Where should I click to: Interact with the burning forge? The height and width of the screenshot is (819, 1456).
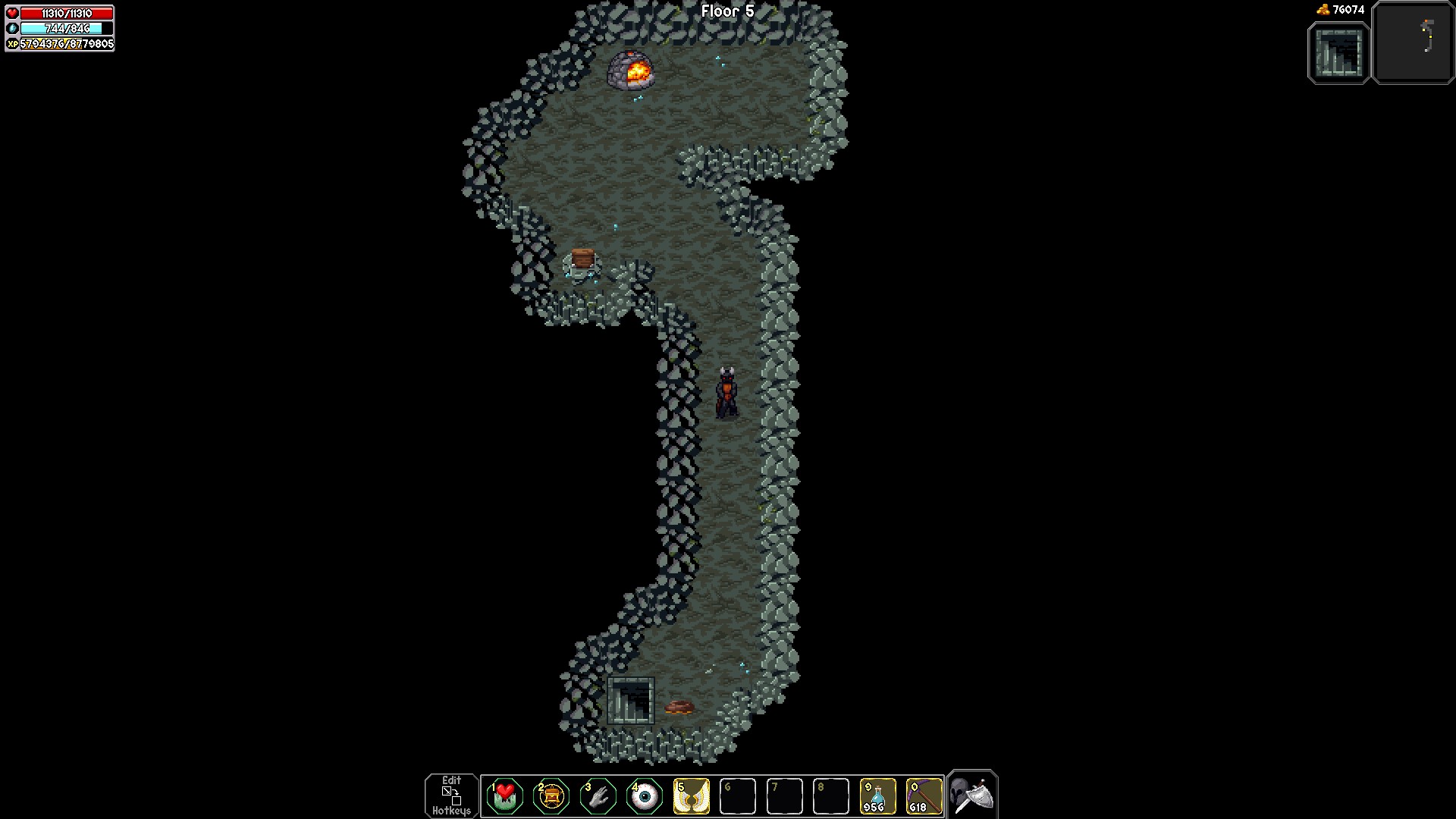630,71
